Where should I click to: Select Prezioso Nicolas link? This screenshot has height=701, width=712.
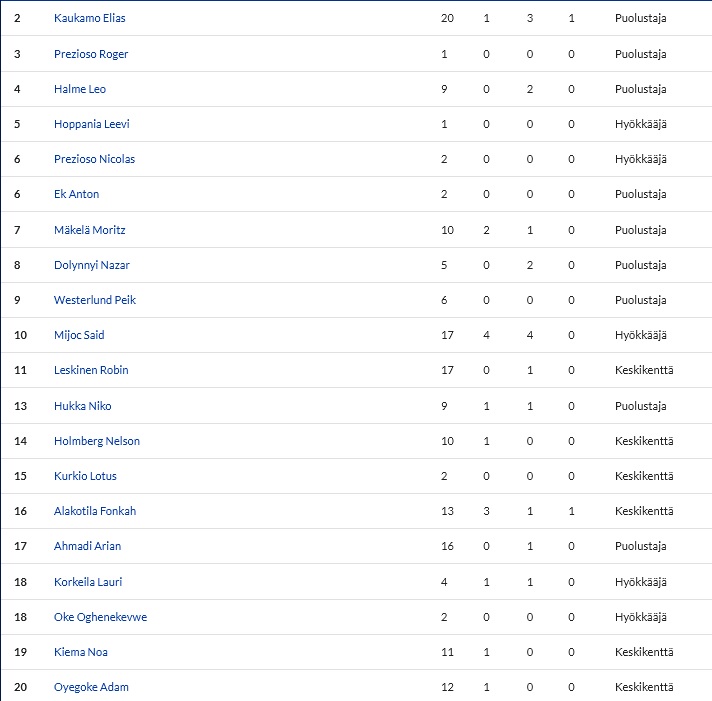94,159
